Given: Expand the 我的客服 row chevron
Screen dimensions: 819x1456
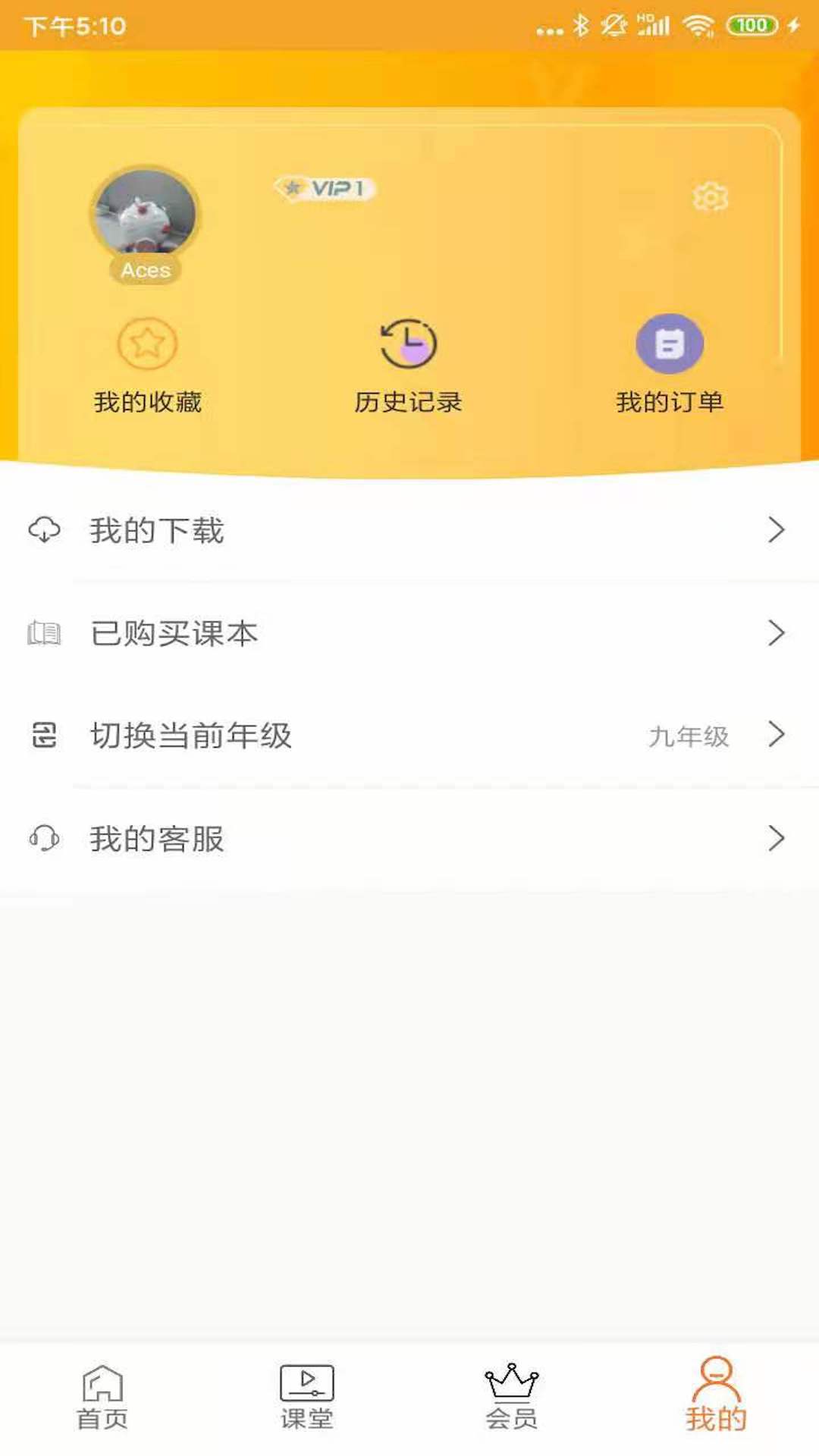Looking at the screenshot, I should coord(775,838).
